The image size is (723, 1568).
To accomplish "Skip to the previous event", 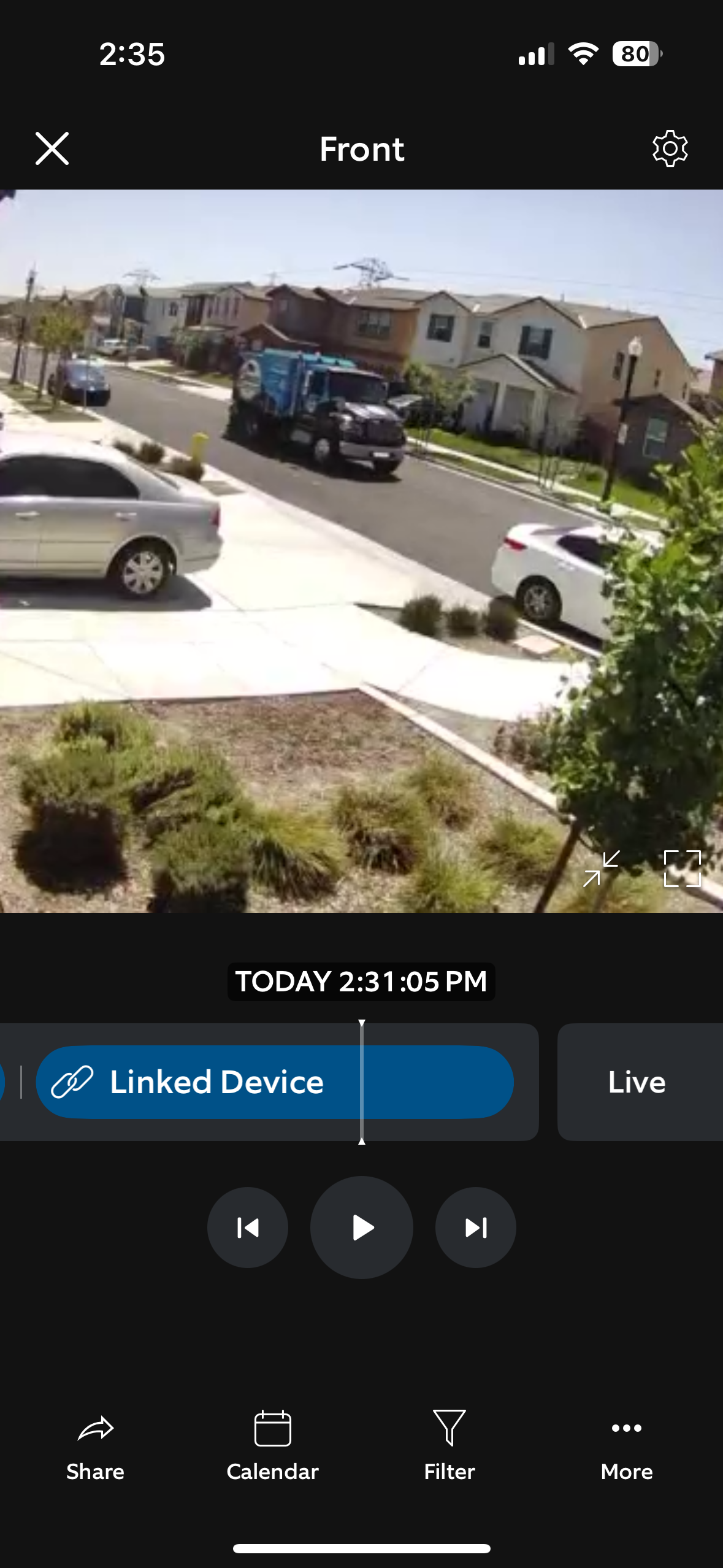I will coord(248,1228).
